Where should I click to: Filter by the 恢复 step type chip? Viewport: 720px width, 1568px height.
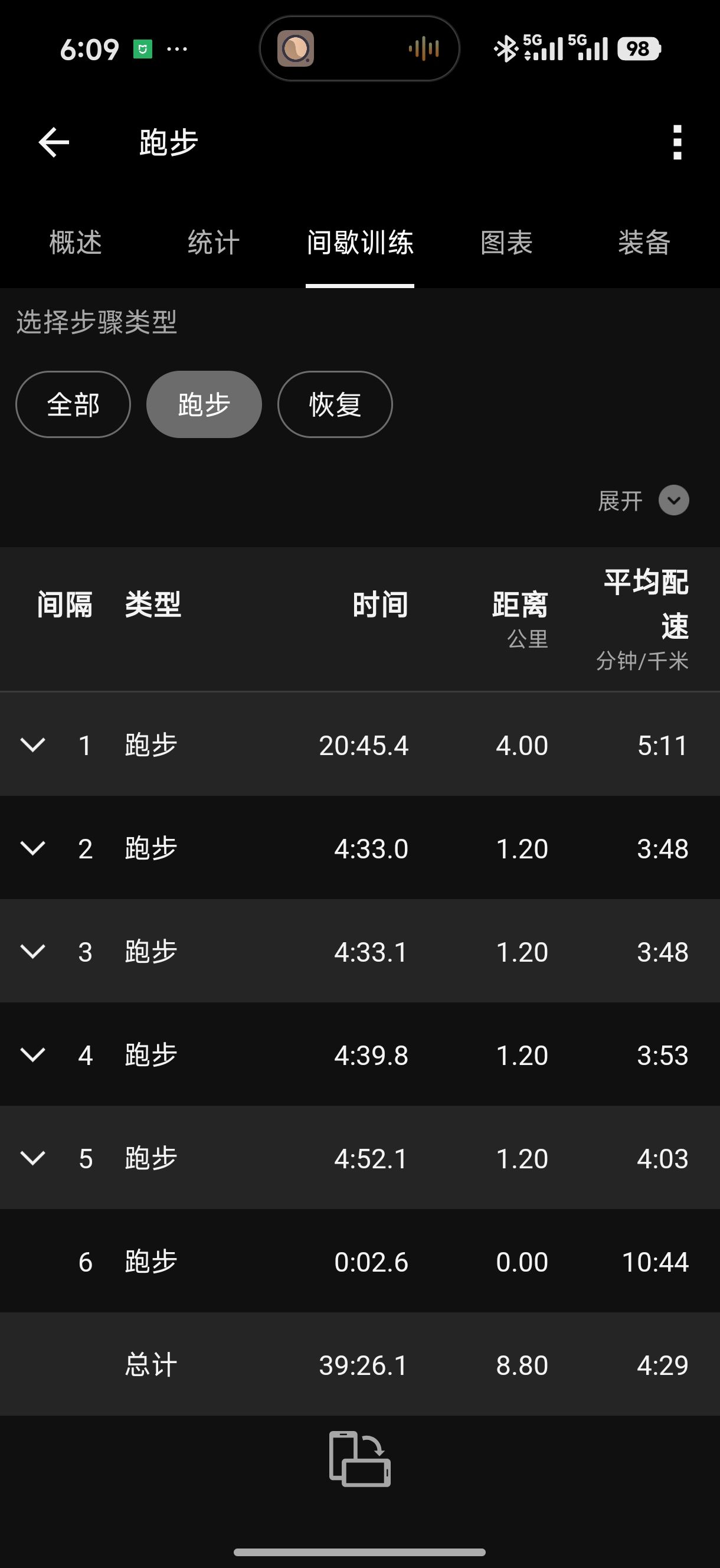click(x=335, y=404)
